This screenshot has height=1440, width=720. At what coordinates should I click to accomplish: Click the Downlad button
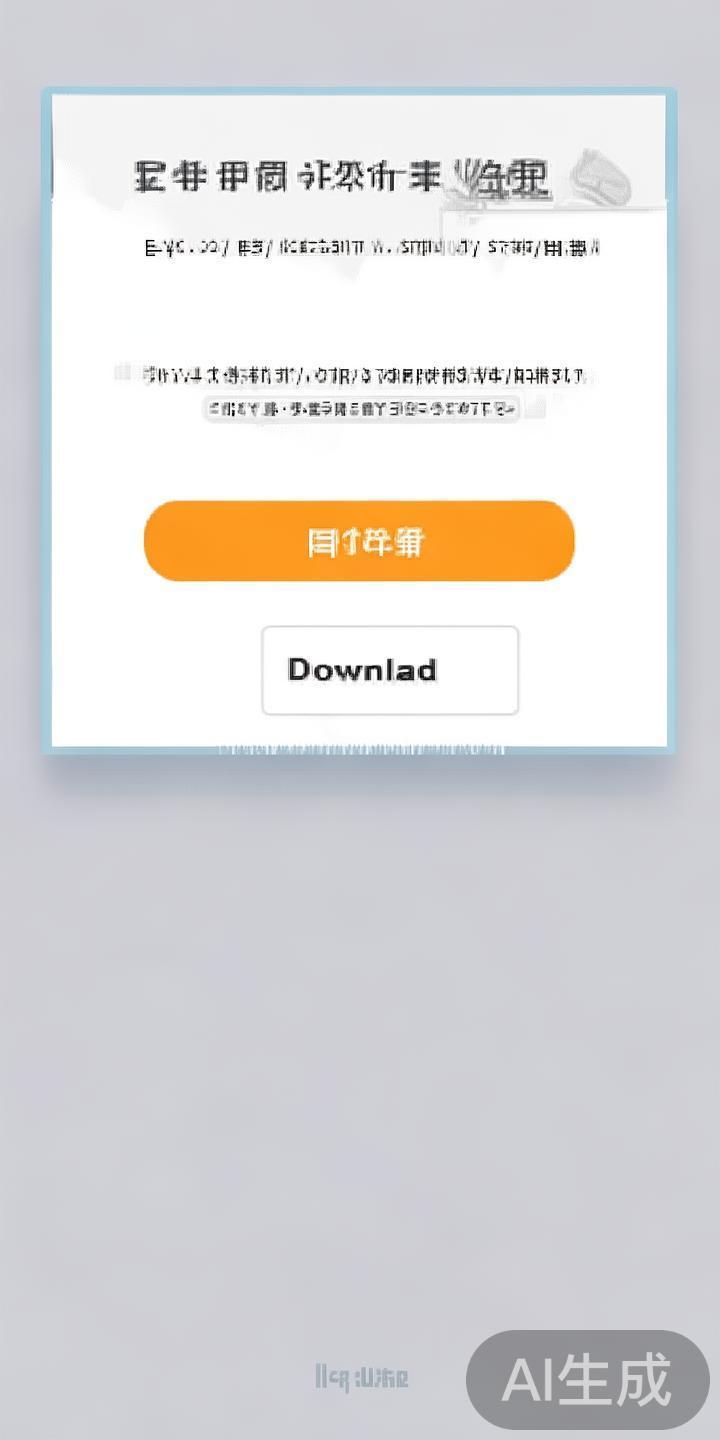coord(389,670)
